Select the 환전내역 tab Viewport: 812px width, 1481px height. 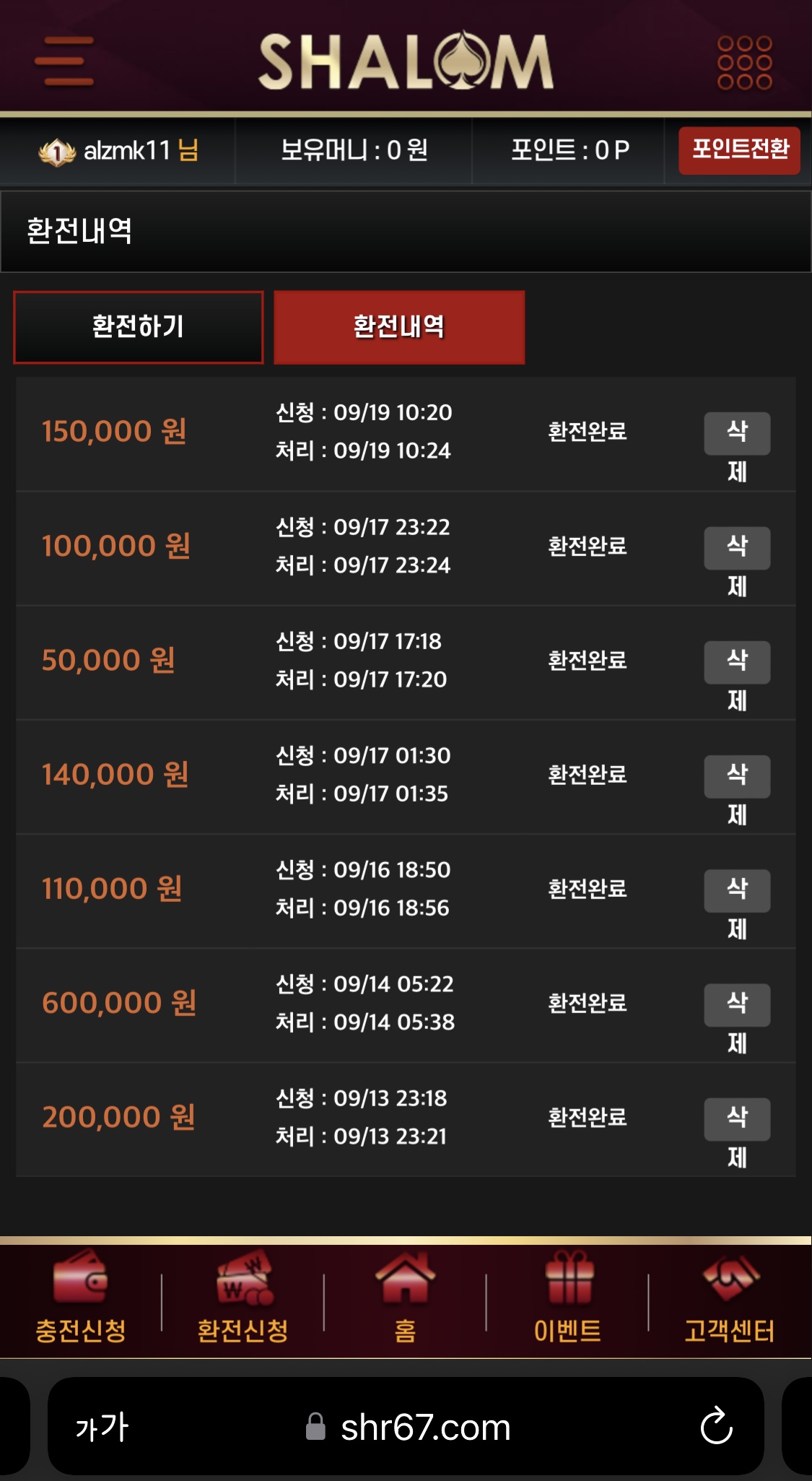coord(399,327)
